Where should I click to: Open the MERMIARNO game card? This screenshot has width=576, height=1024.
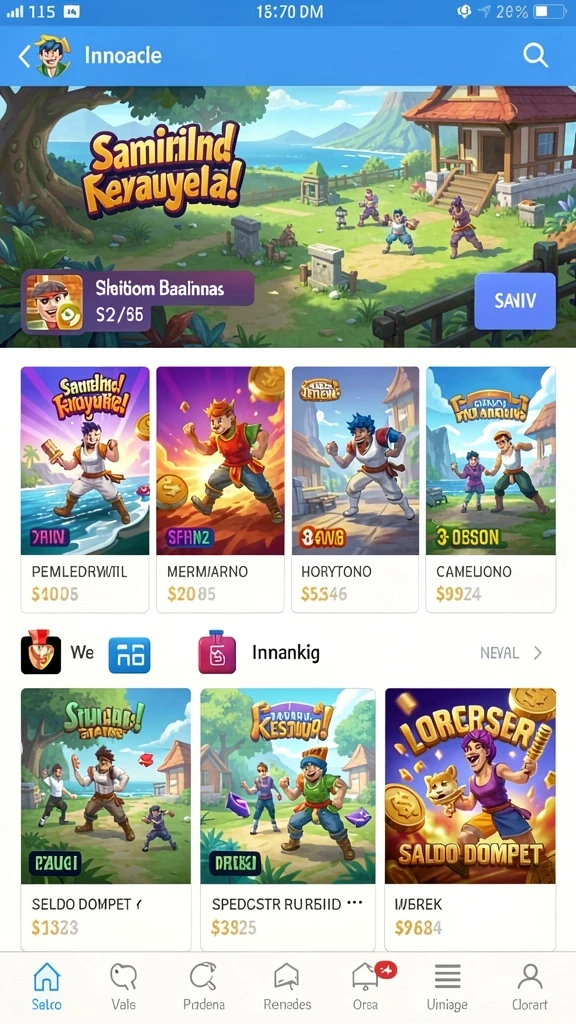click(220, 489)
